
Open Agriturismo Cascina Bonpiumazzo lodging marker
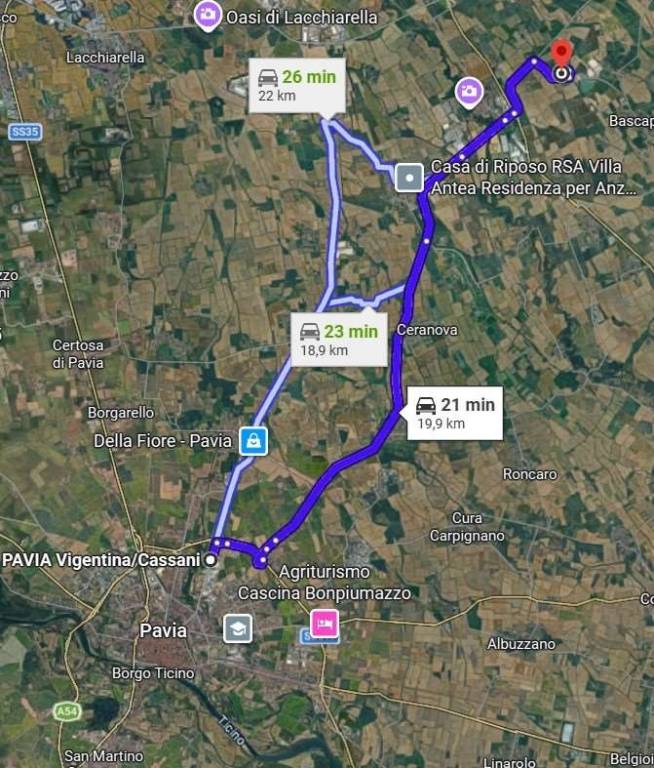[x=325, y=625]
